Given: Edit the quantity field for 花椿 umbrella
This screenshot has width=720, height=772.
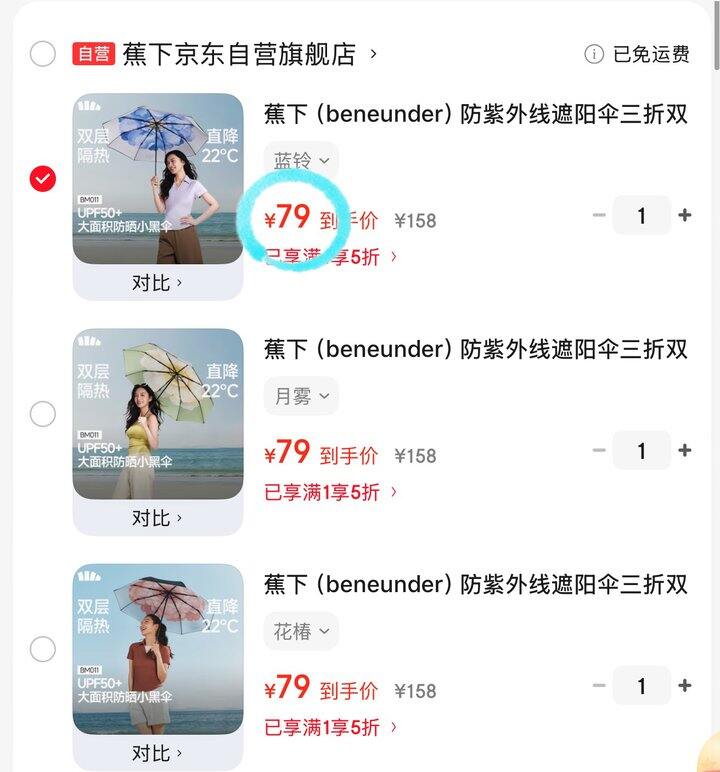Looking at the screenshot, I should pyautogui.click(x=641, y=685).
